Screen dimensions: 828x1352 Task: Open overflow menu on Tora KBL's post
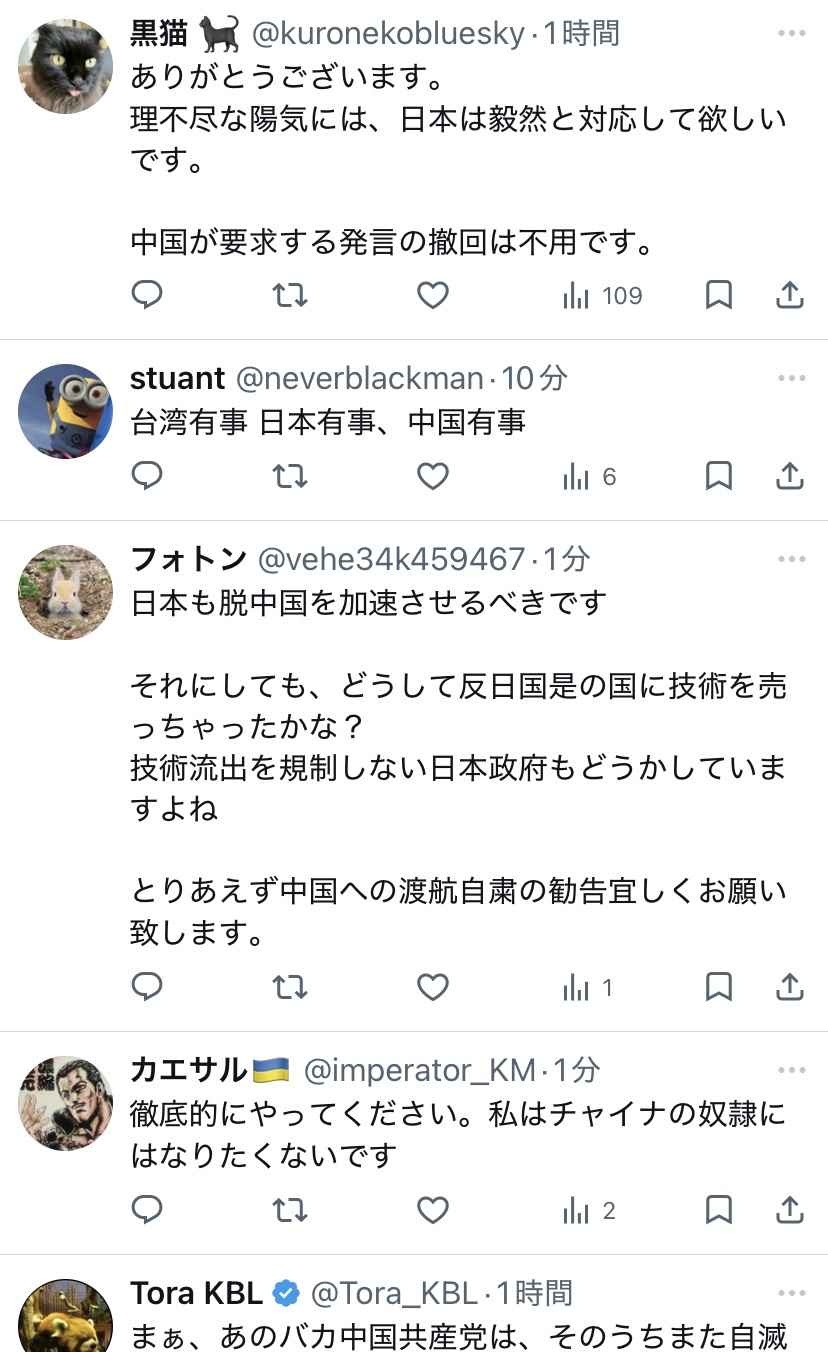pyautogui.click(x=791, y=1293)
